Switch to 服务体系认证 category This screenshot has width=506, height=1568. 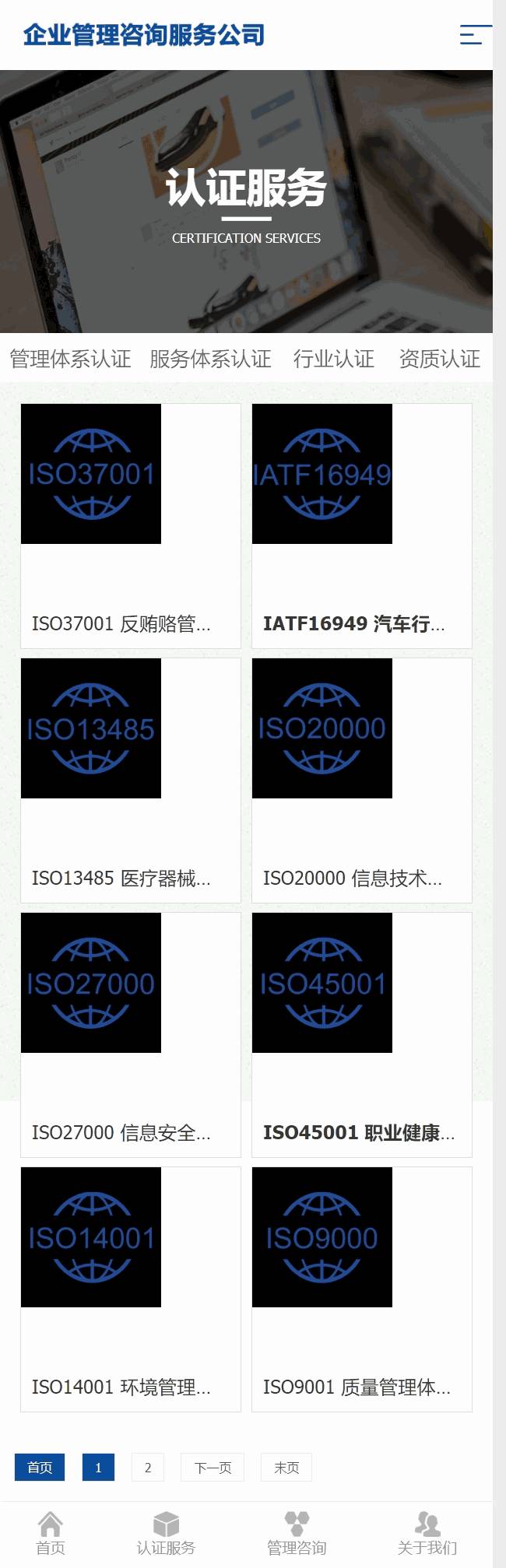click(x=210, y=359)
